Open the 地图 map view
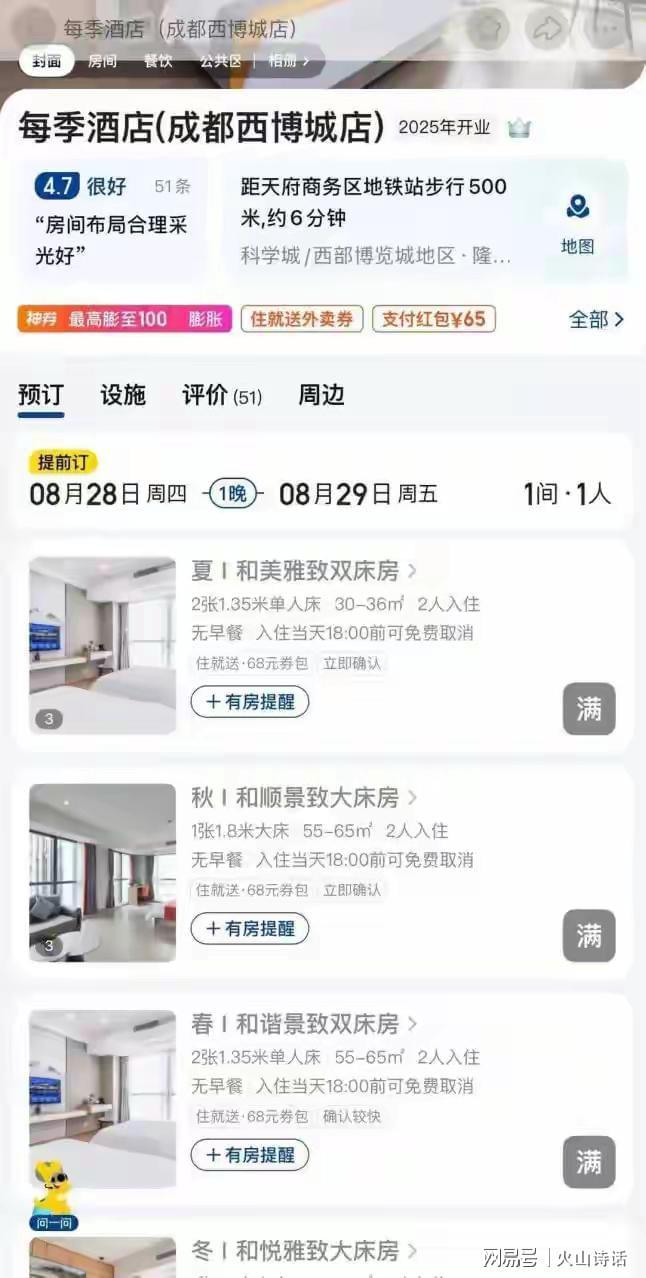 coord(577,223)
